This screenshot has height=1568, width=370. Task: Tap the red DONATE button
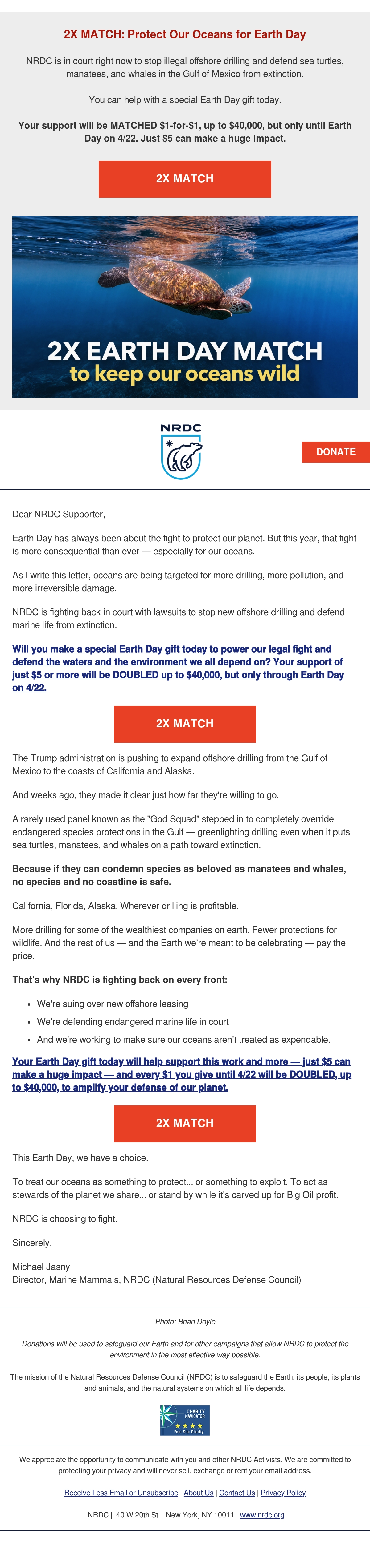click(x=336, y=452)
